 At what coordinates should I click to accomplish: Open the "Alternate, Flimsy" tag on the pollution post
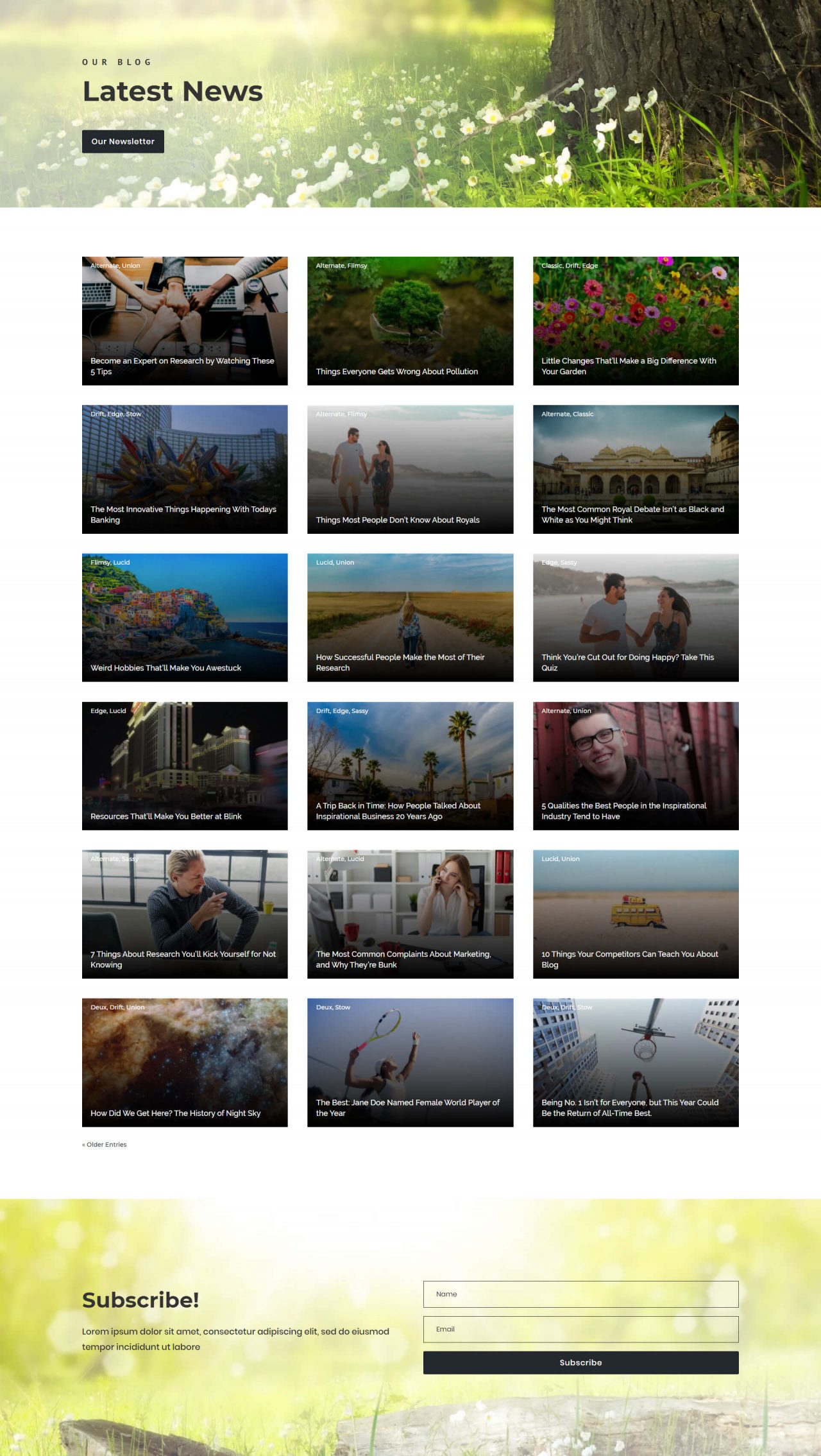point(341,264)
